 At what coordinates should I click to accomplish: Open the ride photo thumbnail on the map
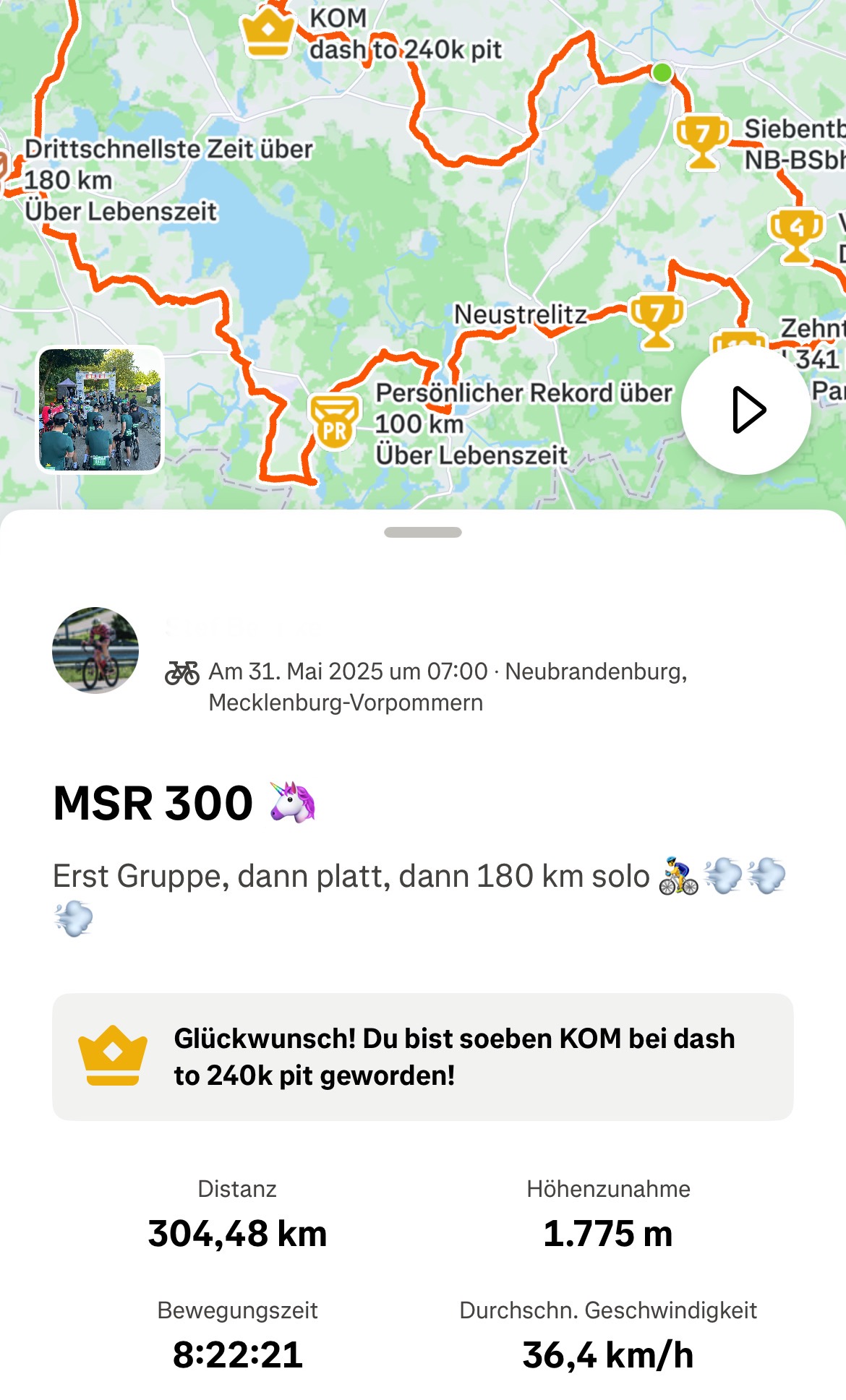pos(101,410)
